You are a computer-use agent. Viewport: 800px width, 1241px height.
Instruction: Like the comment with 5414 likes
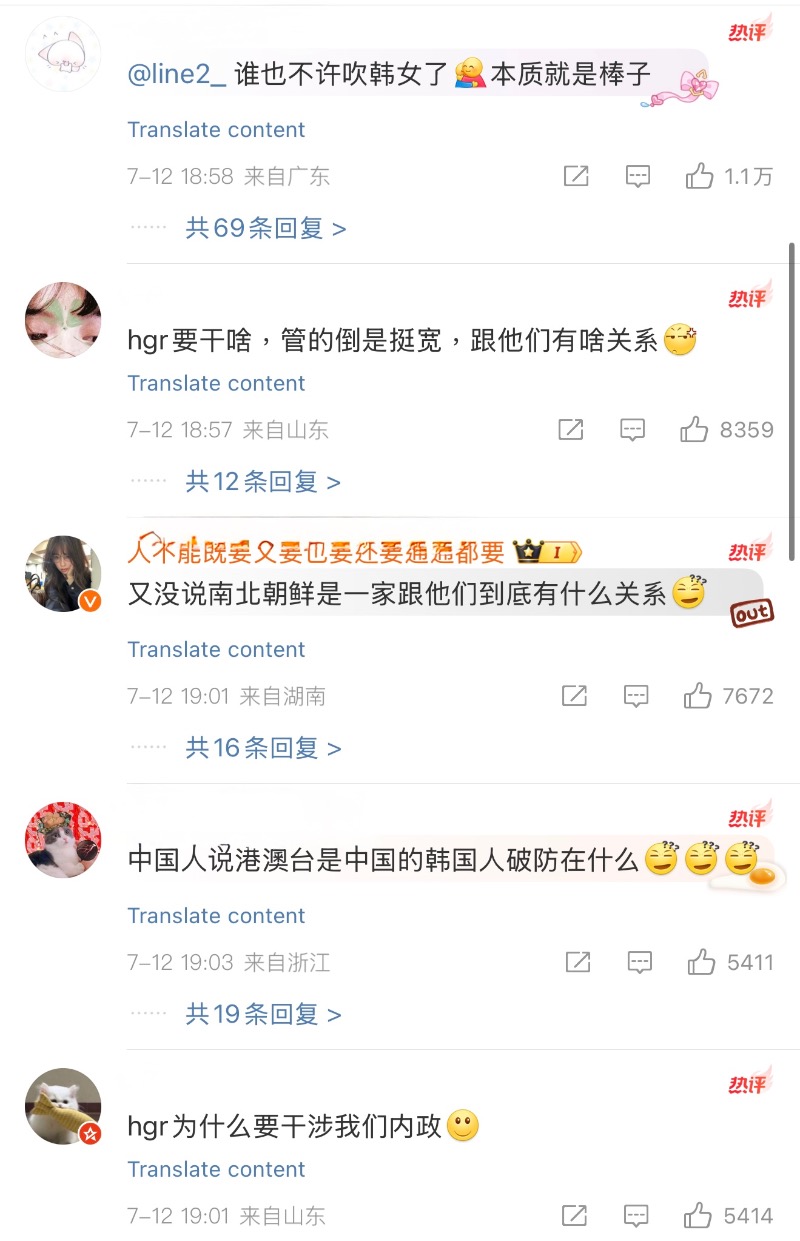697,1216
